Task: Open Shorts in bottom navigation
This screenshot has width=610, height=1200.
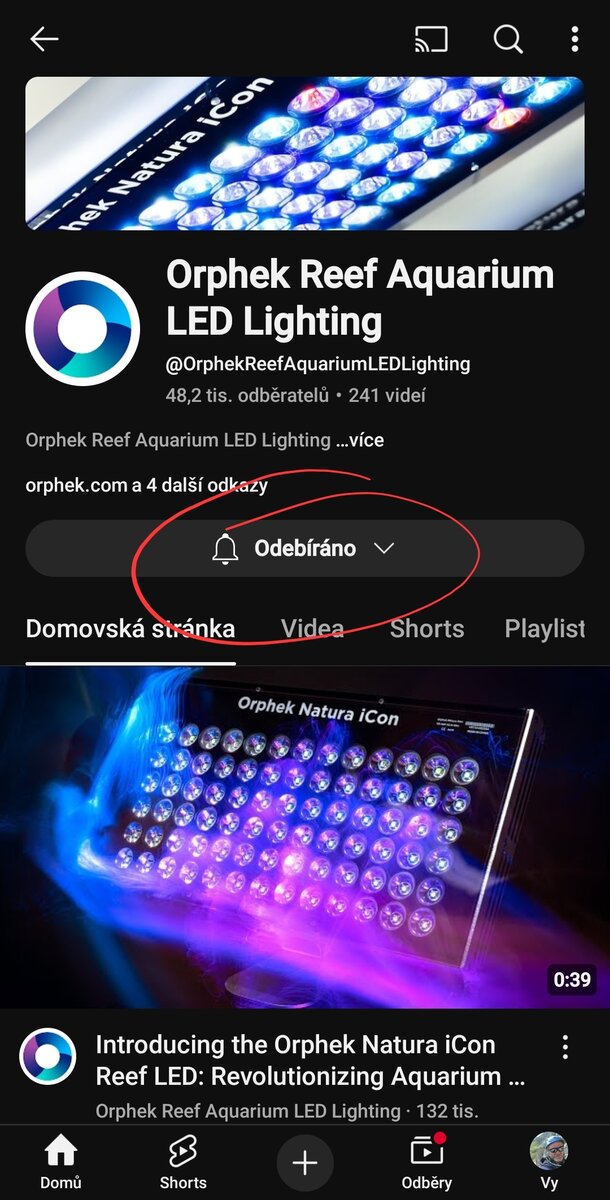Action: click(x=183, y=1162)
